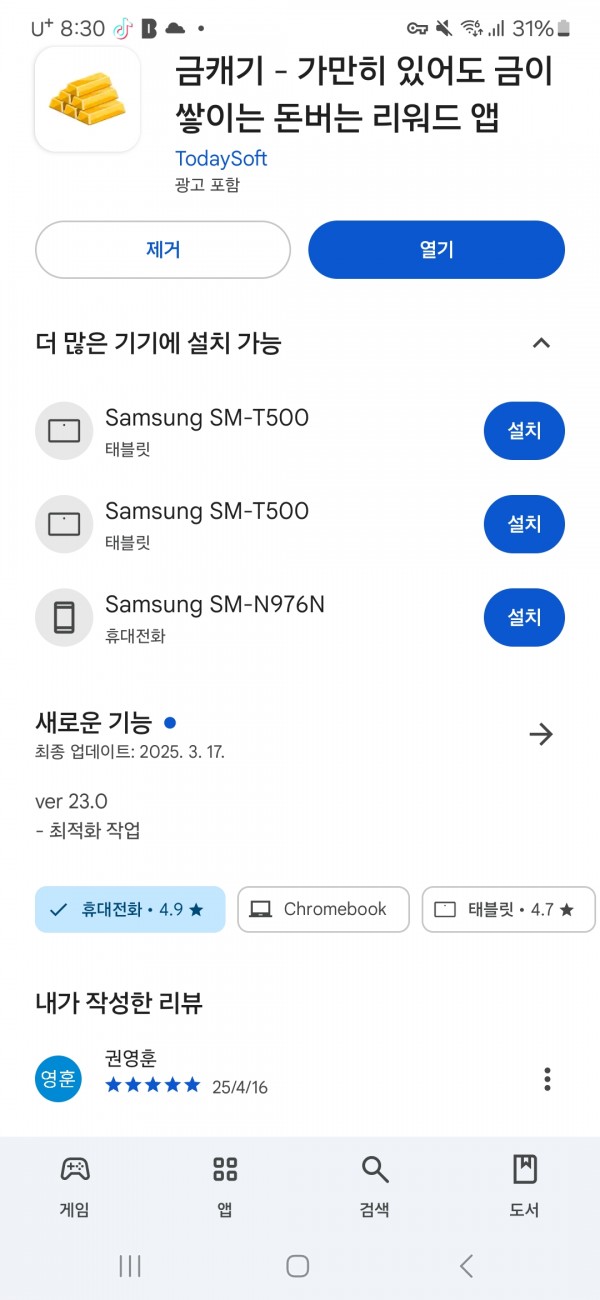Collapse the 더 많은 기기에 설치 가능 section
Viewport: 600px width, 1300px height.
tap(541, 344)
